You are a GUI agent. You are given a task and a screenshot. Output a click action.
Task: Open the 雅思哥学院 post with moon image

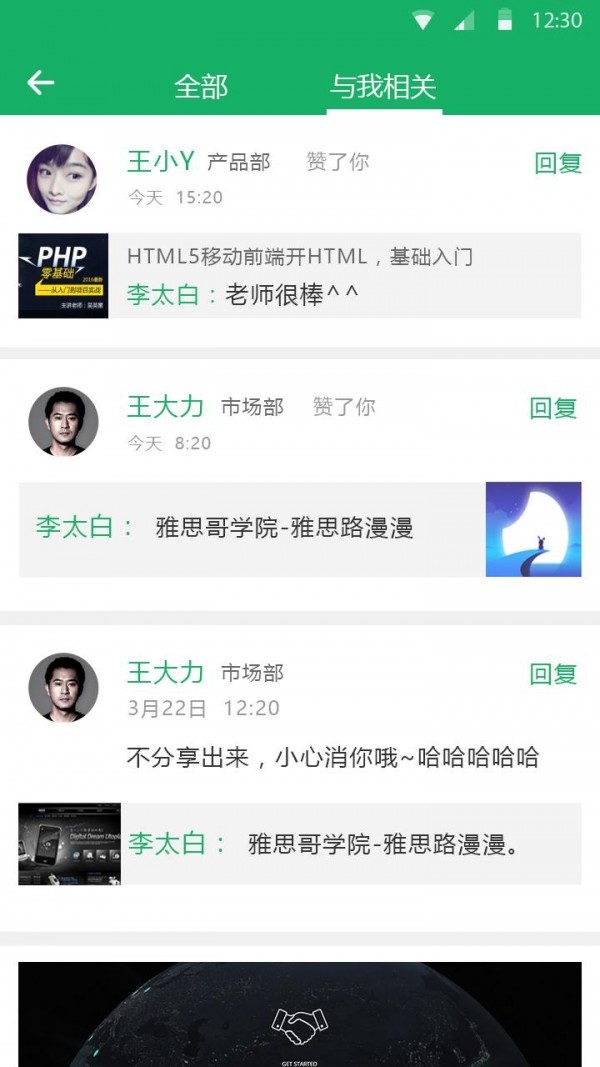click(x=300, y=529)
